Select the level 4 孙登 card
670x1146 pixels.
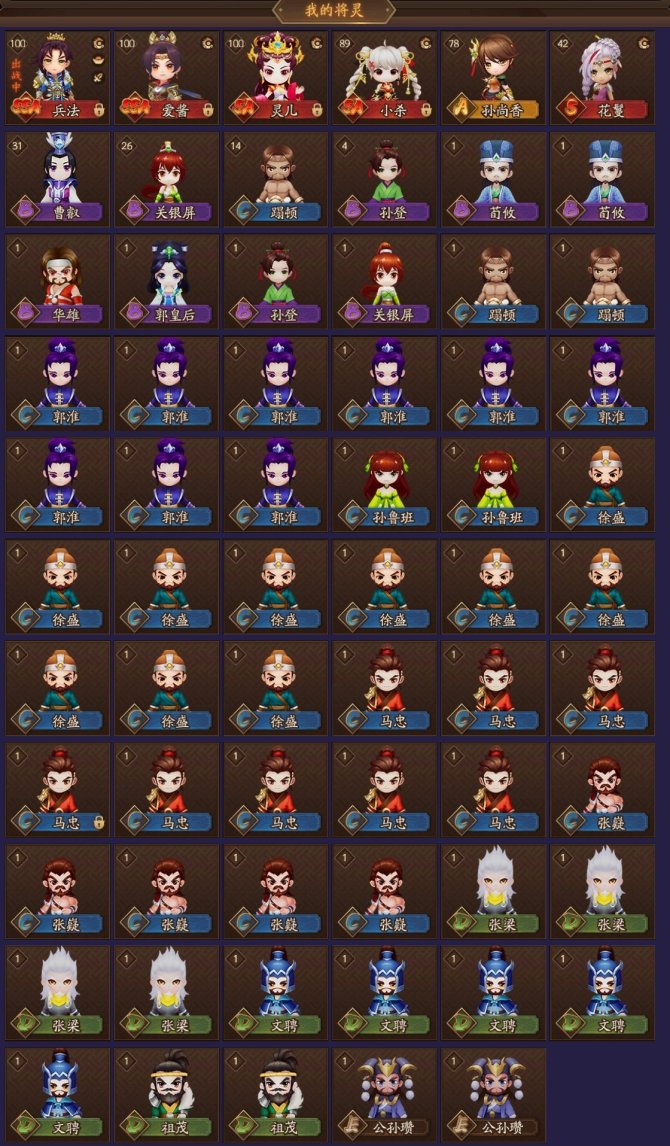click(x=384, y=179)
